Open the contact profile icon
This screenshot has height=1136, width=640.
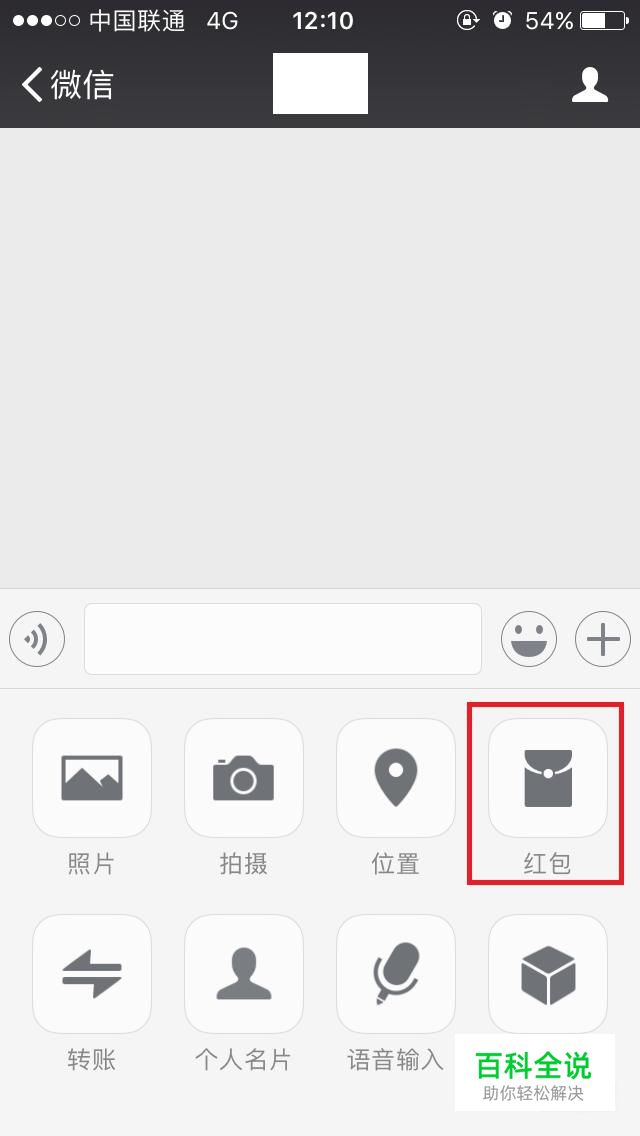point(589,84)
